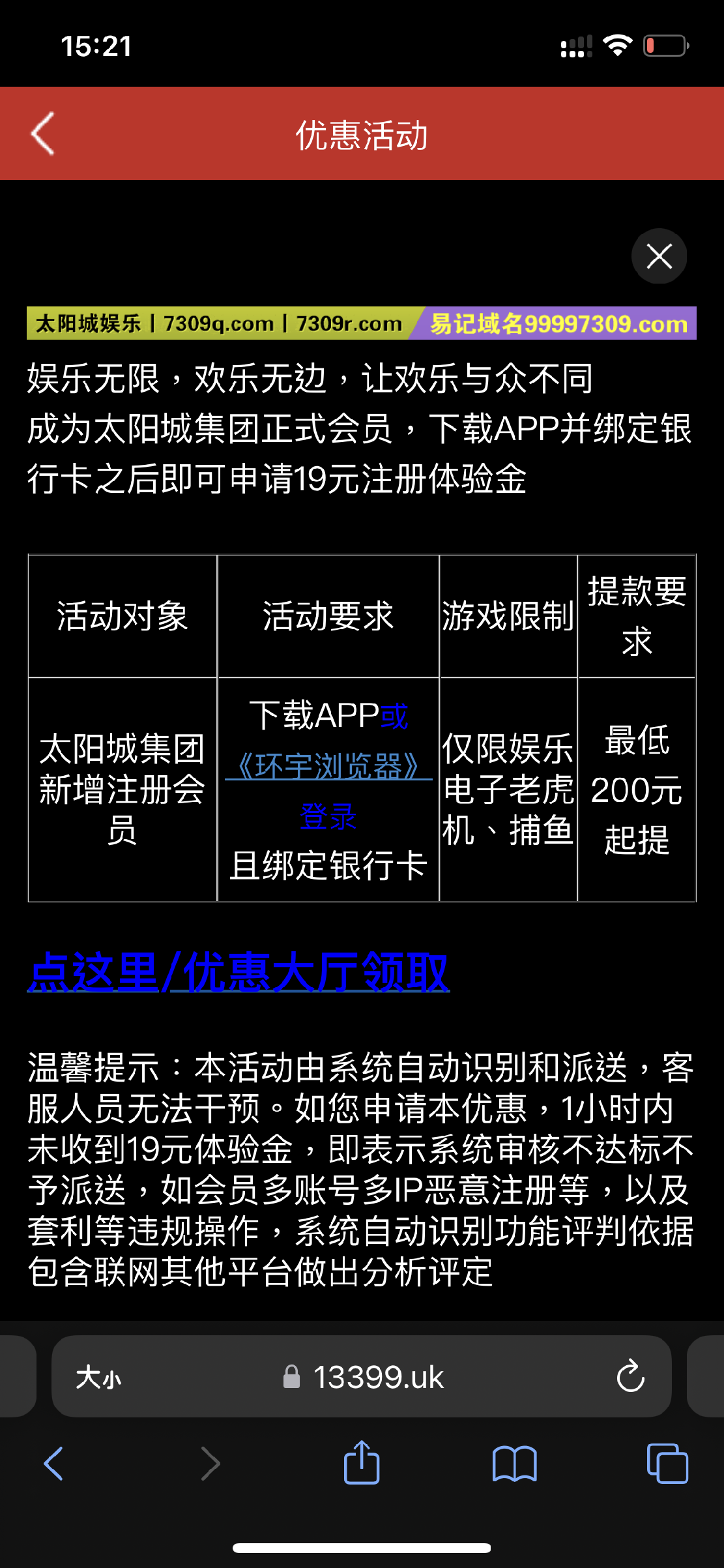The width and height of the screenshot is (724, 1568).
Task: Reload the page
Action: point(630,1376)
